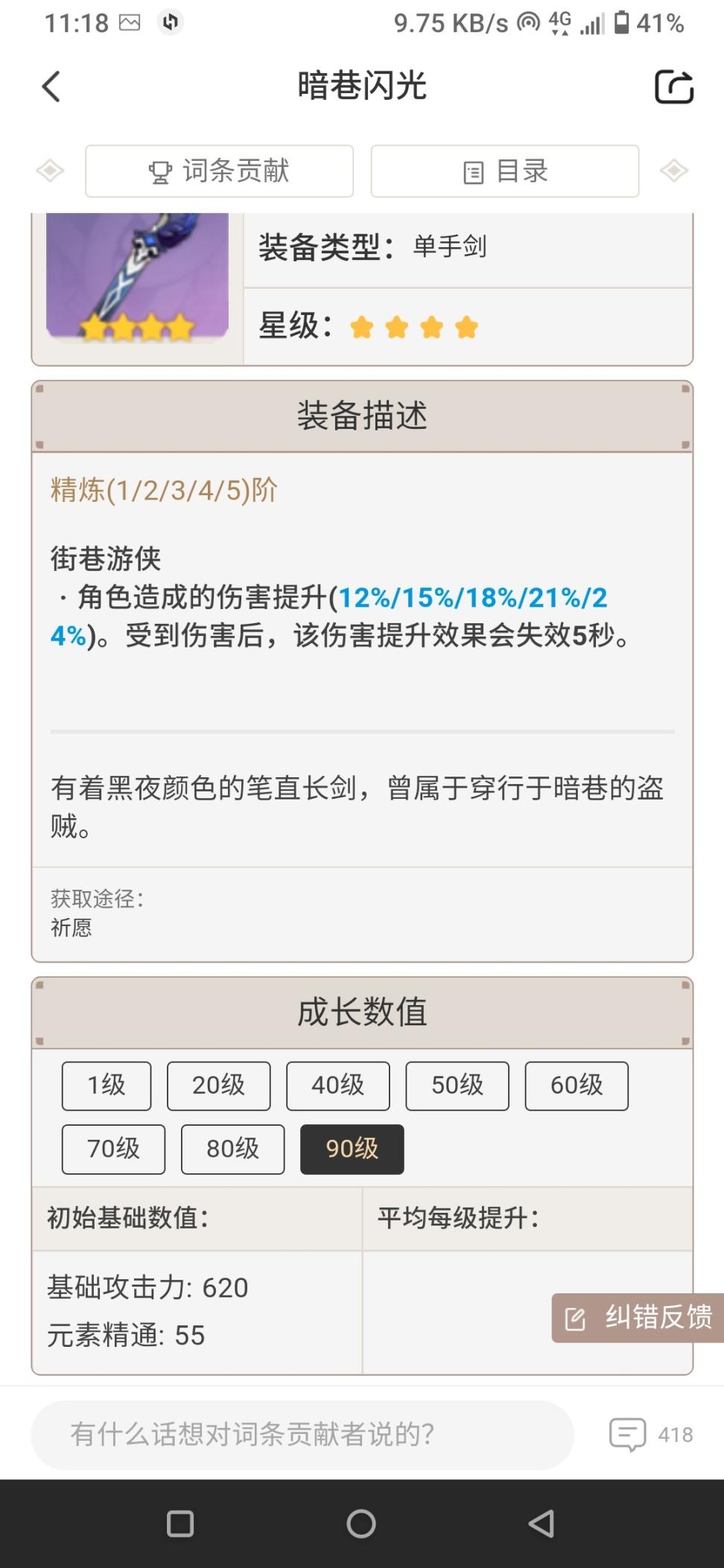Image resolution: width=724 pixels, height=1568 pixels.
Task: Select the 20级 level tab
Action: click(x=219, y=1086)
